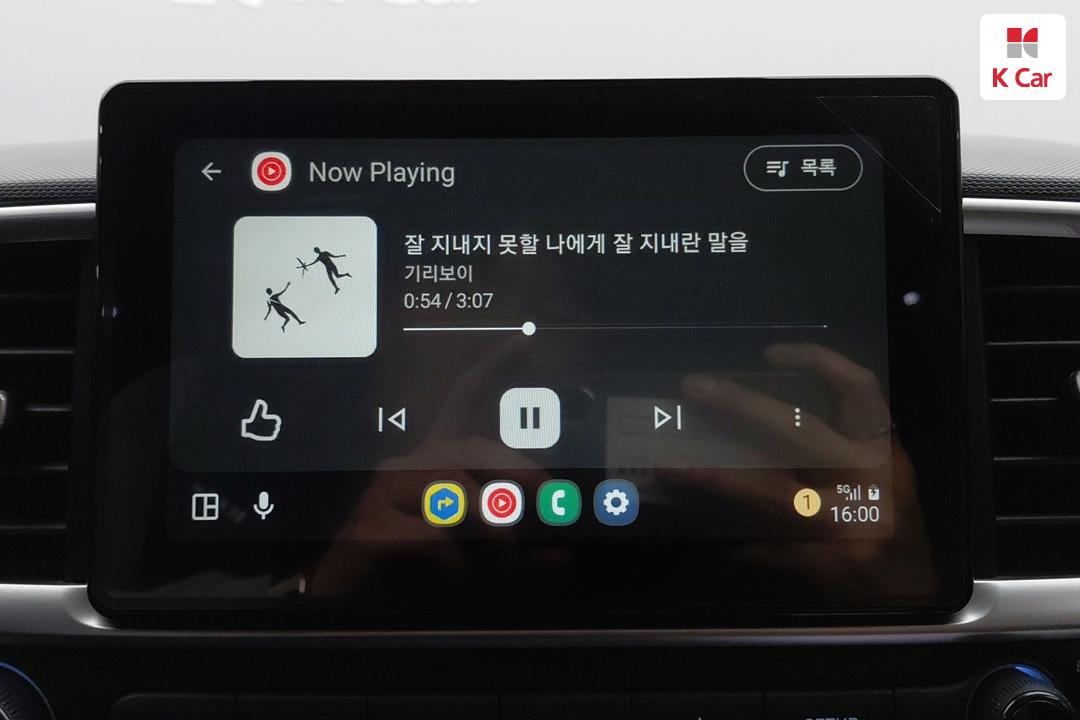Launch the navigation app from the dock
This screenshot has width=1080, height=720.
[x=444, y=504]
